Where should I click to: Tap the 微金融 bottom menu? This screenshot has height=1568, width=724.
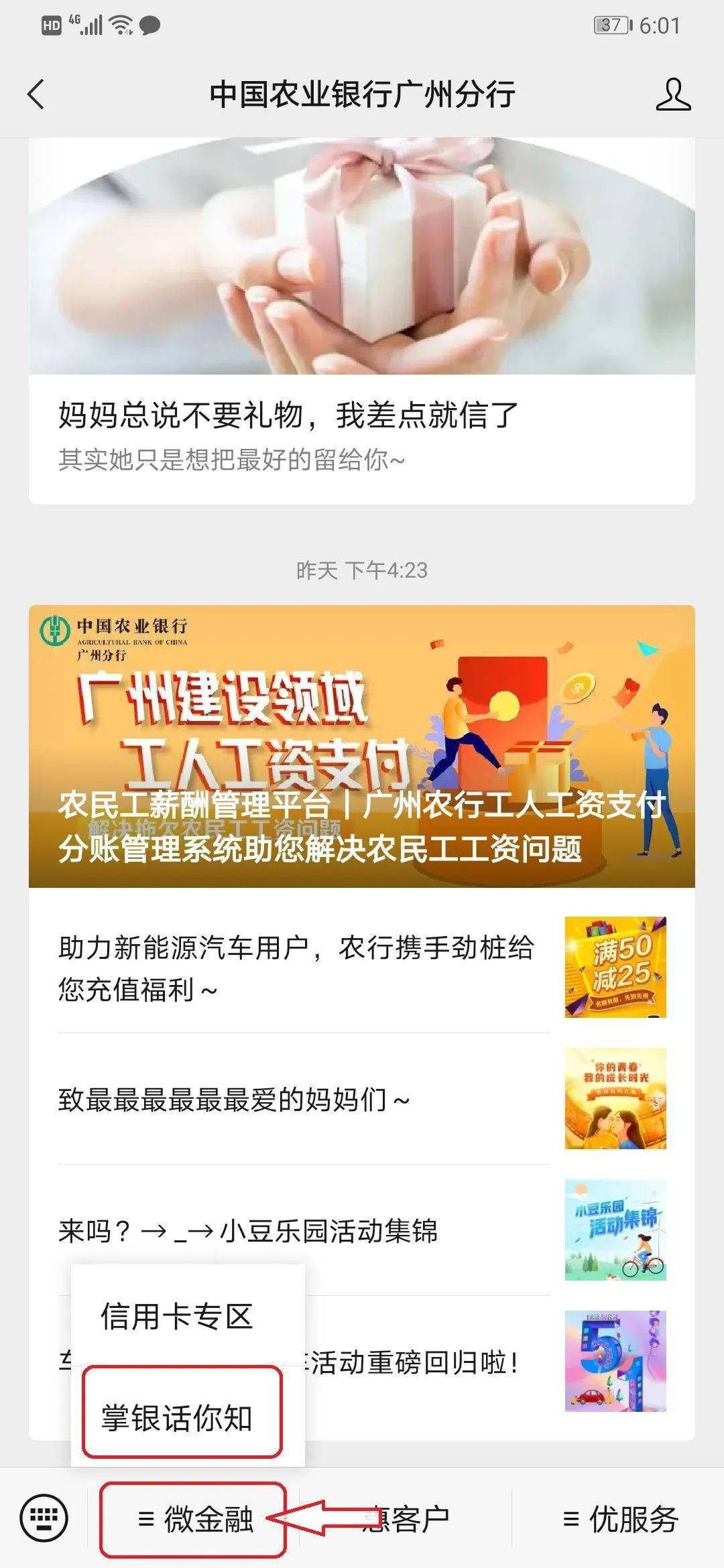pyautogui.click(x=194, y=1518)
